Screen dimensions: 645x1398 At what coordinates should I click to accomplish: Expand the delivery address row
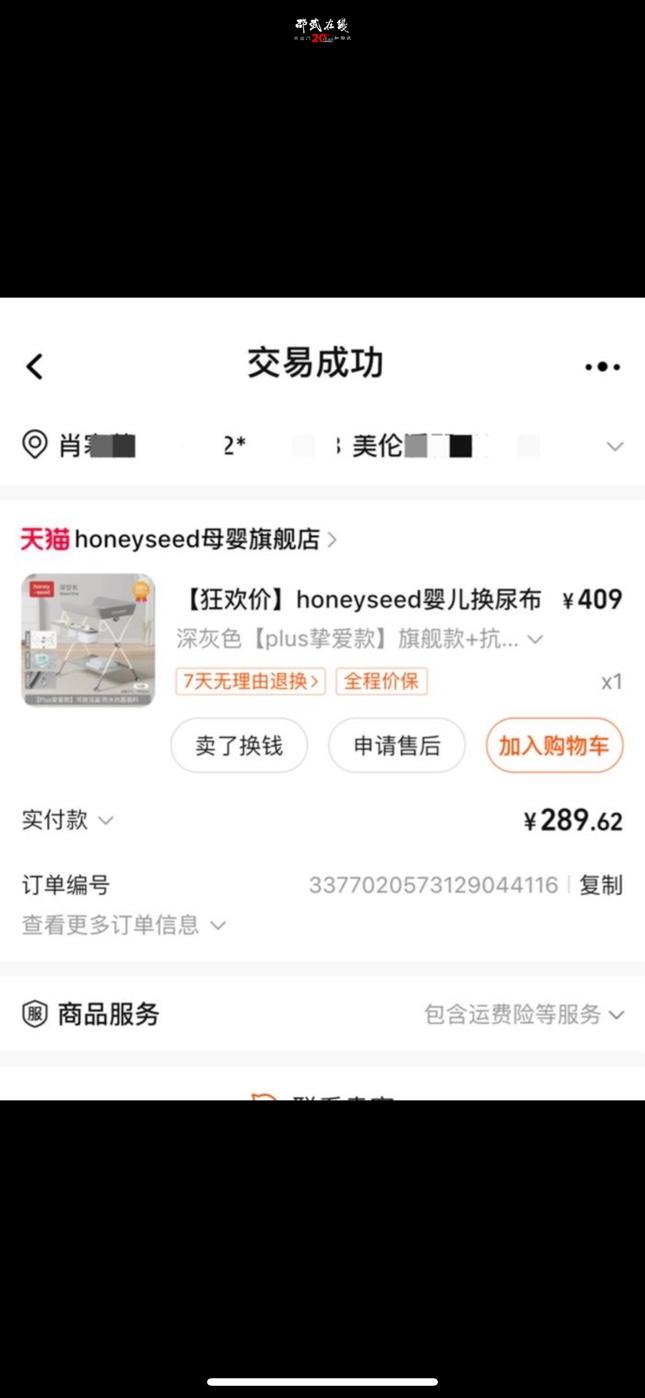(x=615, y=446)
